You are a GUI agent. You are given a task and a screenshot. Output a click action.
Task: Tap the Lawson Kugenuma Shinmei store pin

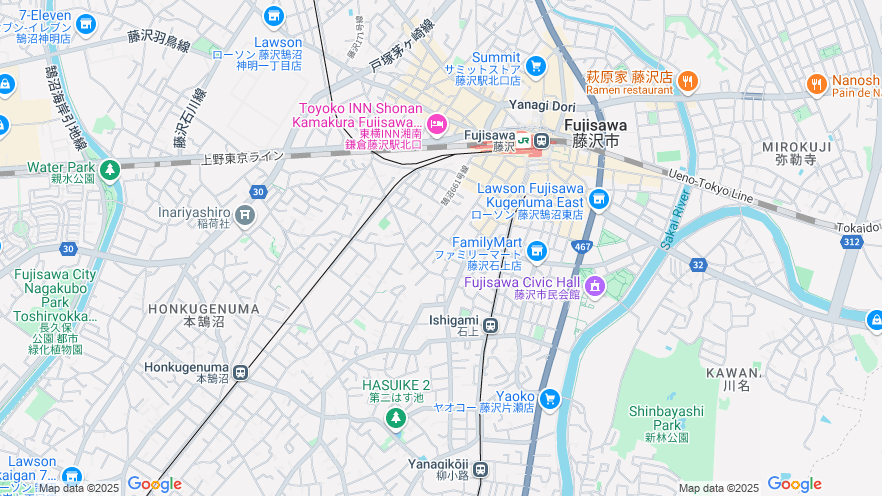(274, 16)
